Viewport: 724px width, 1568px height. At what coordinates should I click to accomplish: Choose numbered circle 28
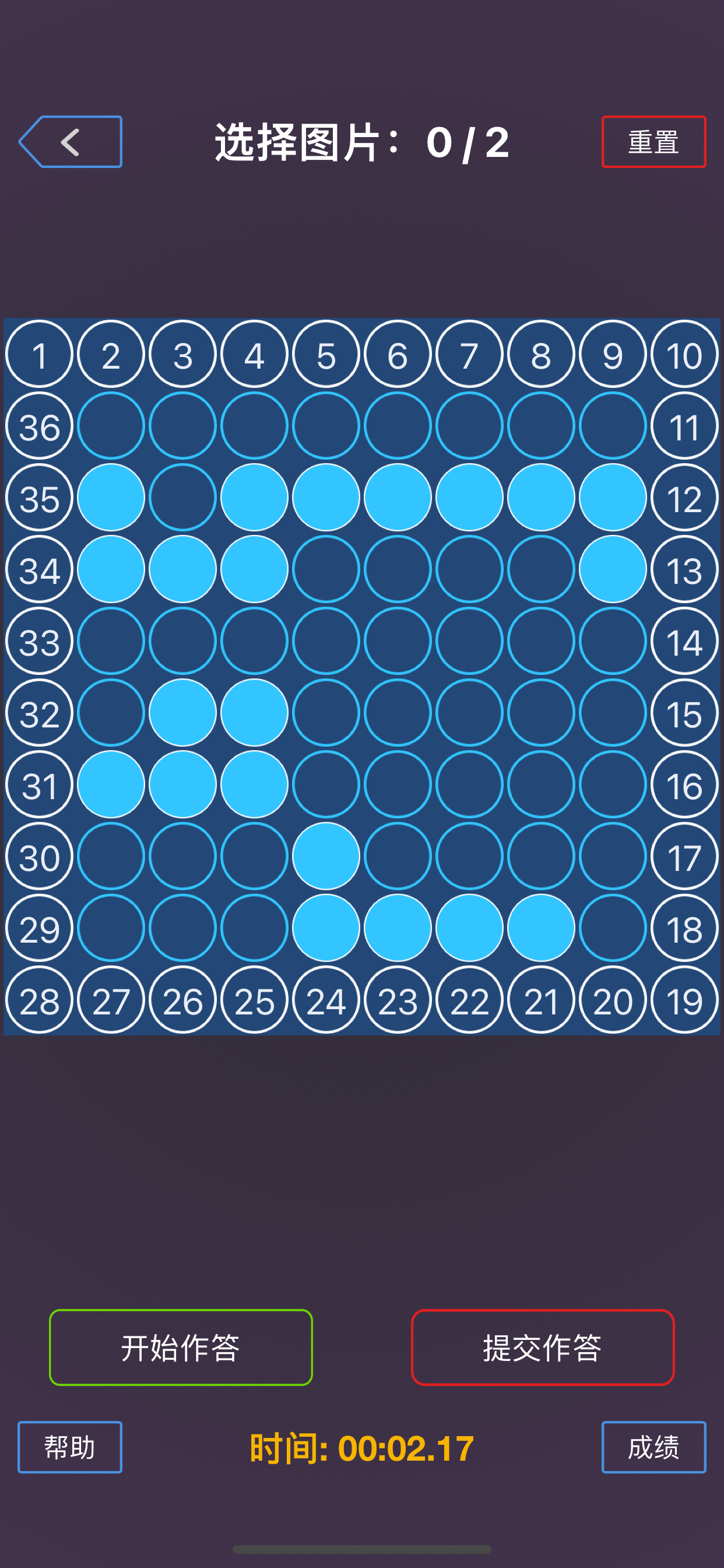pos(40,1000)
